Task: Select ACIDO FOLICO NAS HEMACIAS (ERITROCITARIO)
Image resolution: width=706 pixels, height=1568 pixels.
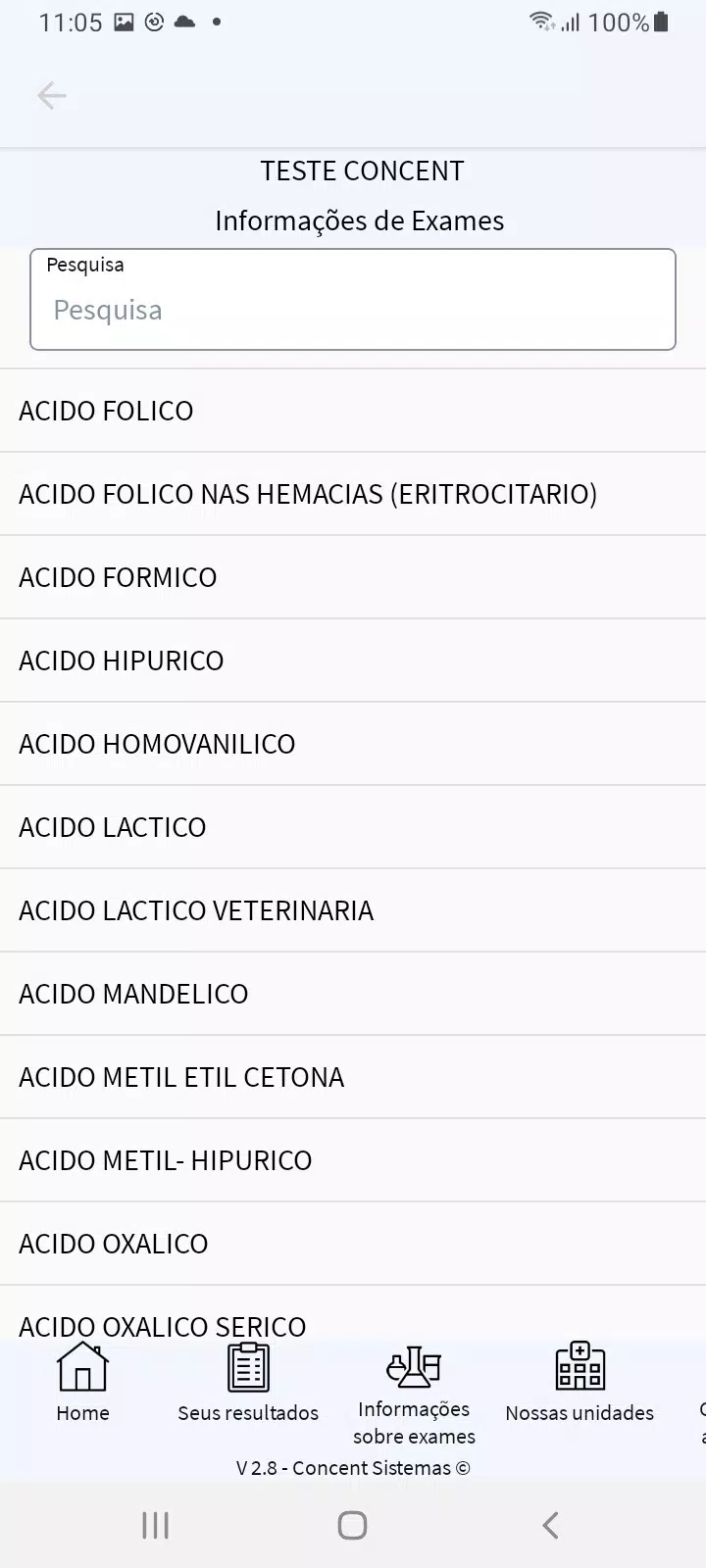Action: click(x=353, y=494)
